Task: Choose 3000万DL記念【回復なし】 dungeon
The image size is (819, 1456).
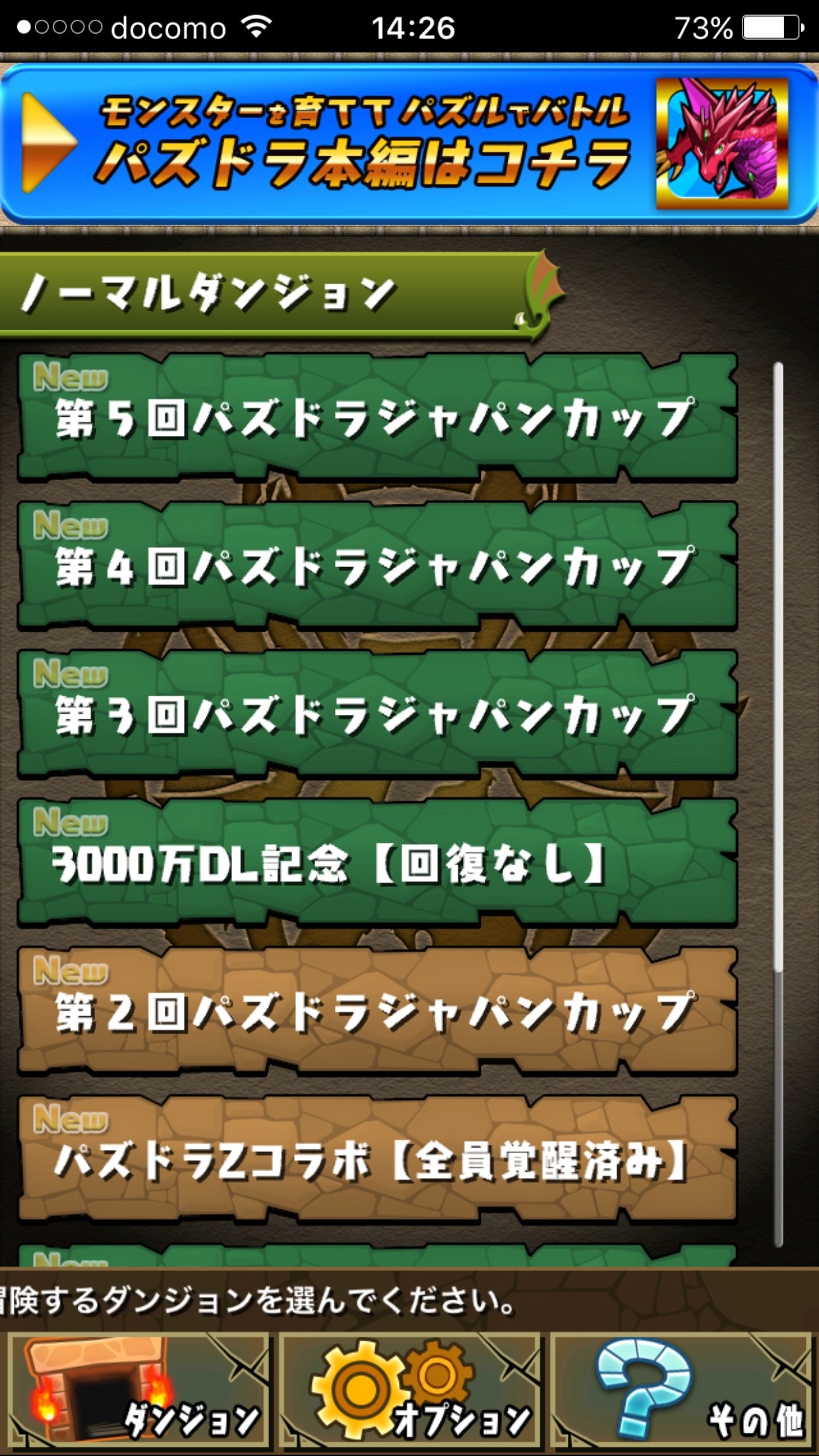Action: tap(377, 863)
